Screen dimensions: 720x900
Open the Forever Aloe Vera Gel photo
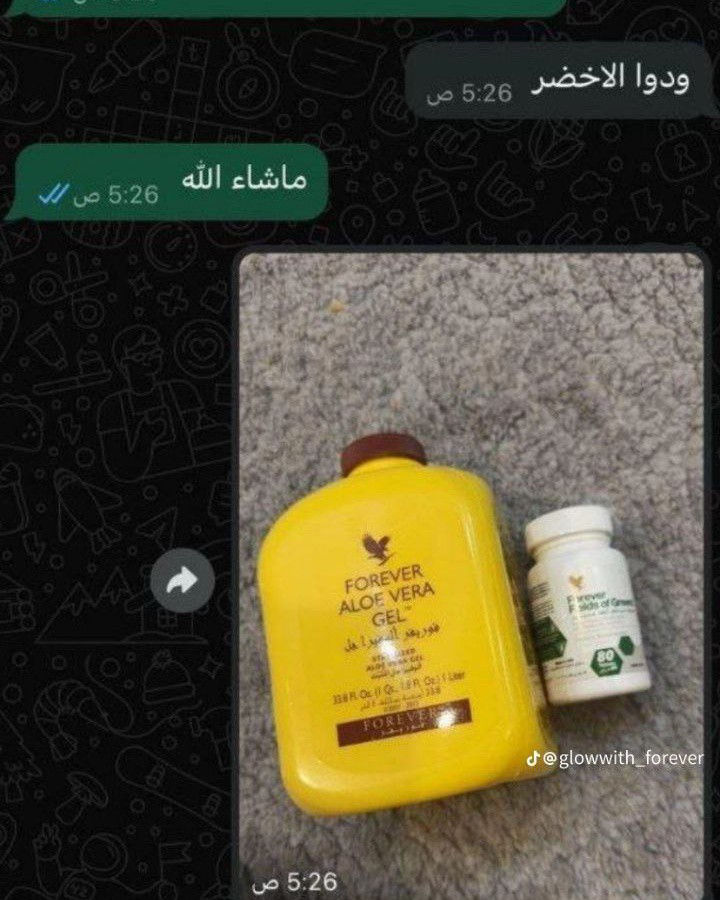[x=470, y=570]
